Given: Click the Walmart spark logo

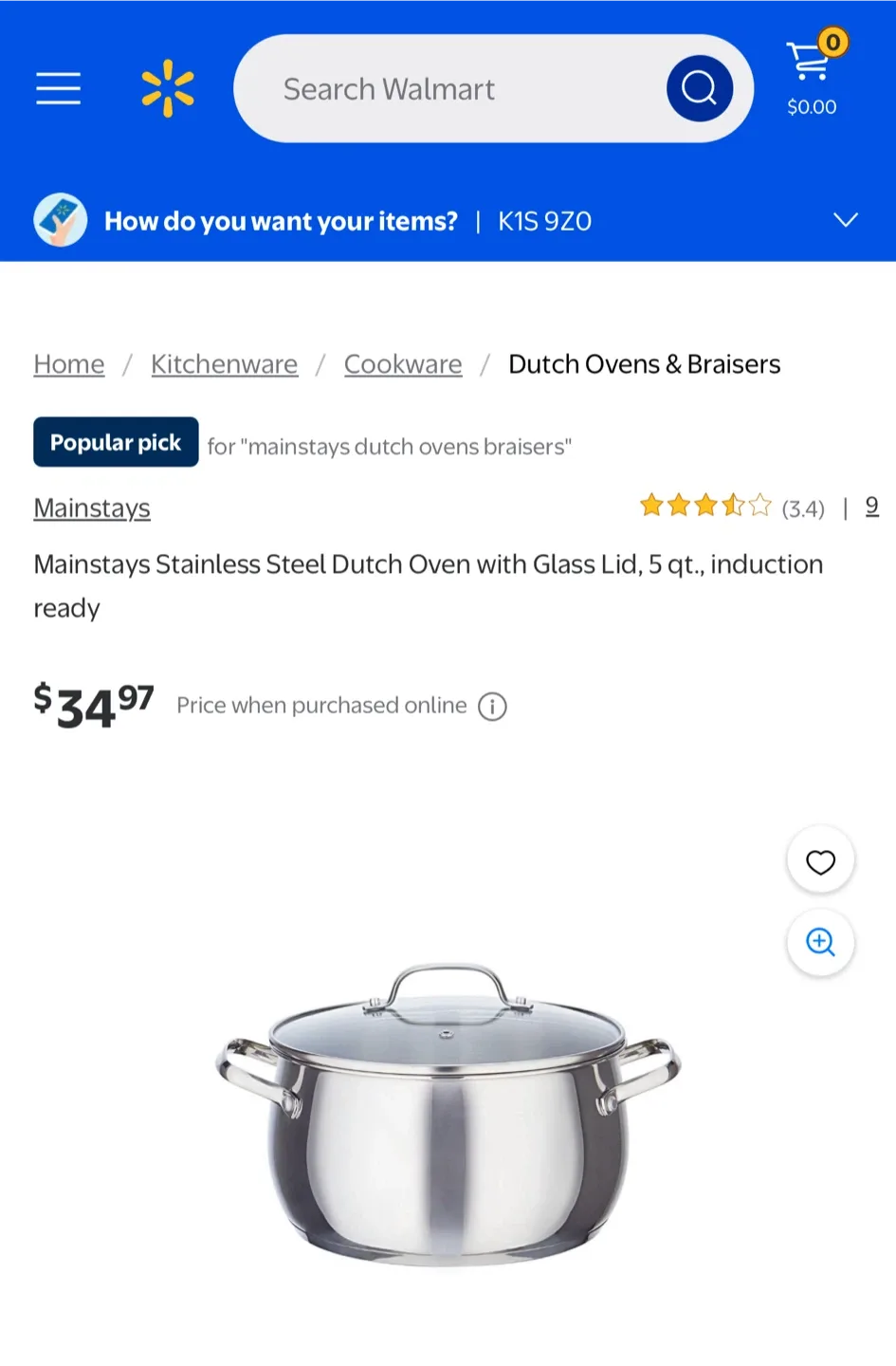Looking at the screenshot, I should [x=167, y=87].
